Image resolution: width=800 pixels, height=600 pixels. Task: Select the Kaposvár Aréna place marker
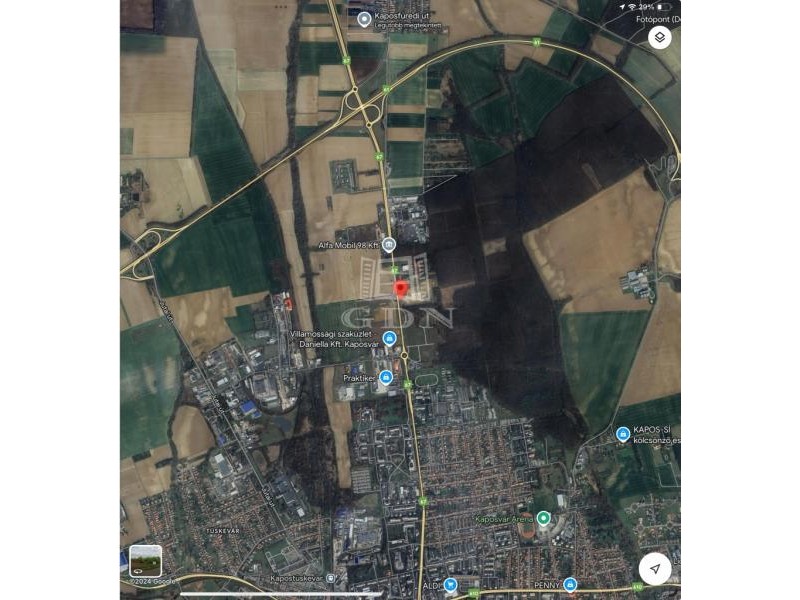click(543, 518)
